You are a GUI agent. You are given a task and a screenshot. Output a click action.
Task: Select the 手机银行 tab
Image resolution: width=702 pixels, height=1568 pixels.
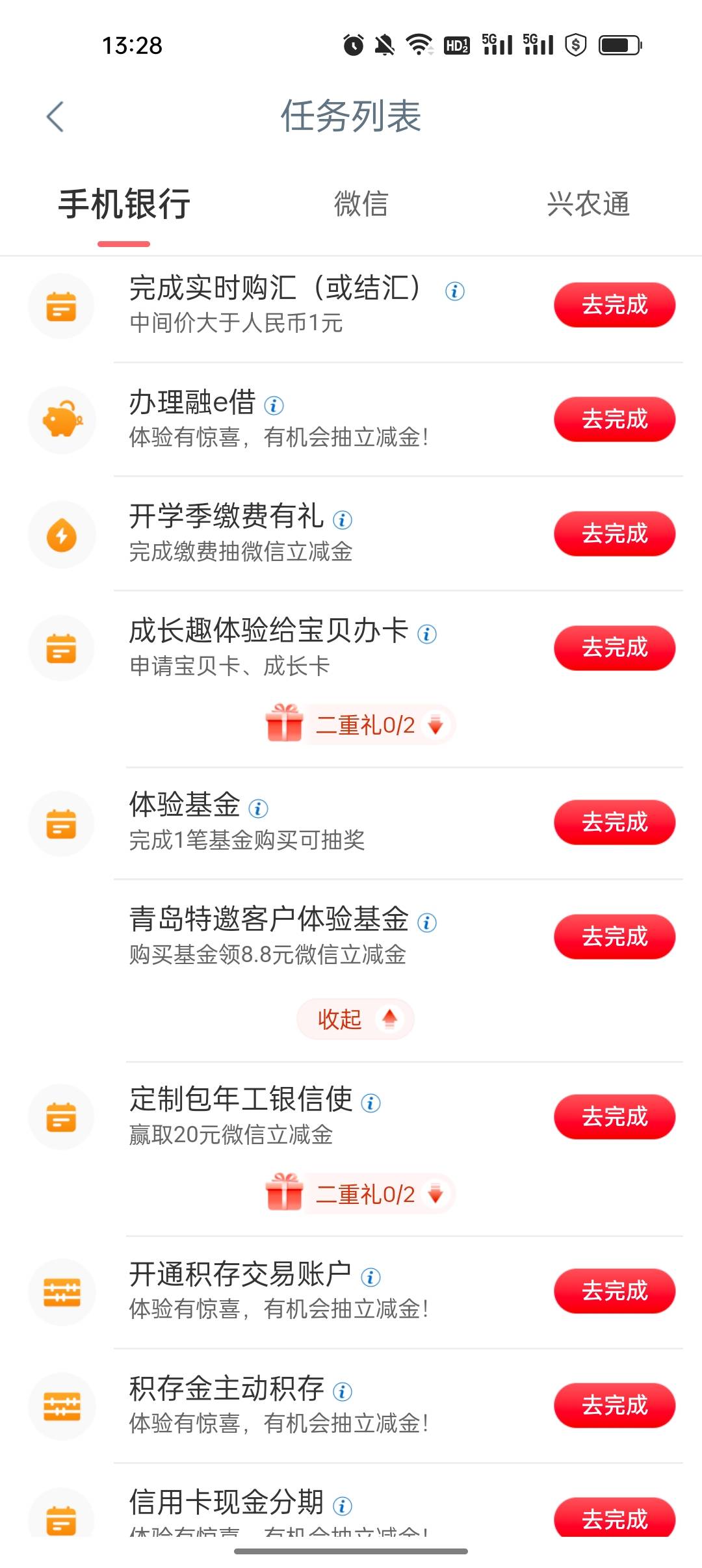(x=124, y=204)
